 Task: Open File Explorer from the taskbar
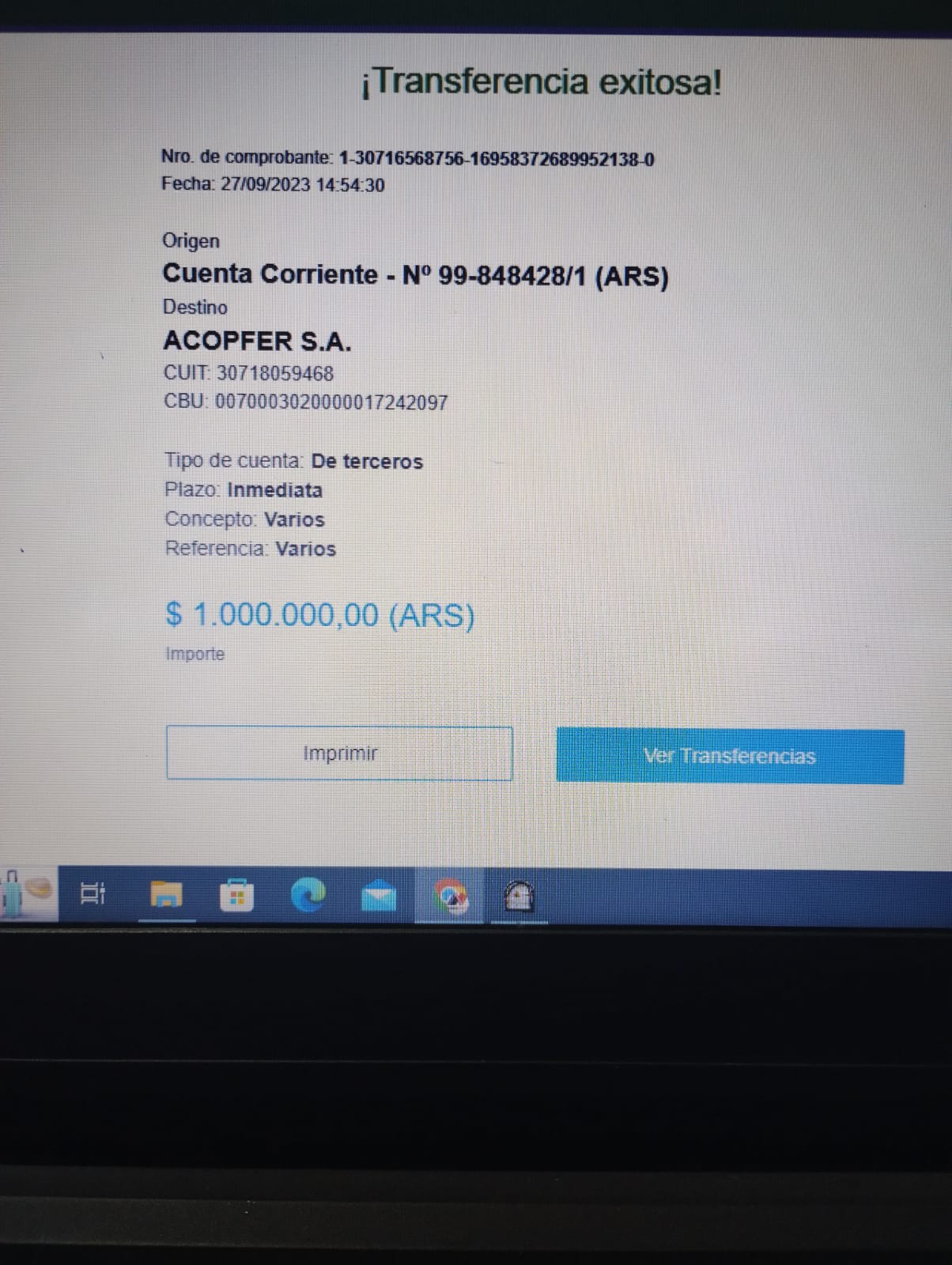click(x=167, y=896)
